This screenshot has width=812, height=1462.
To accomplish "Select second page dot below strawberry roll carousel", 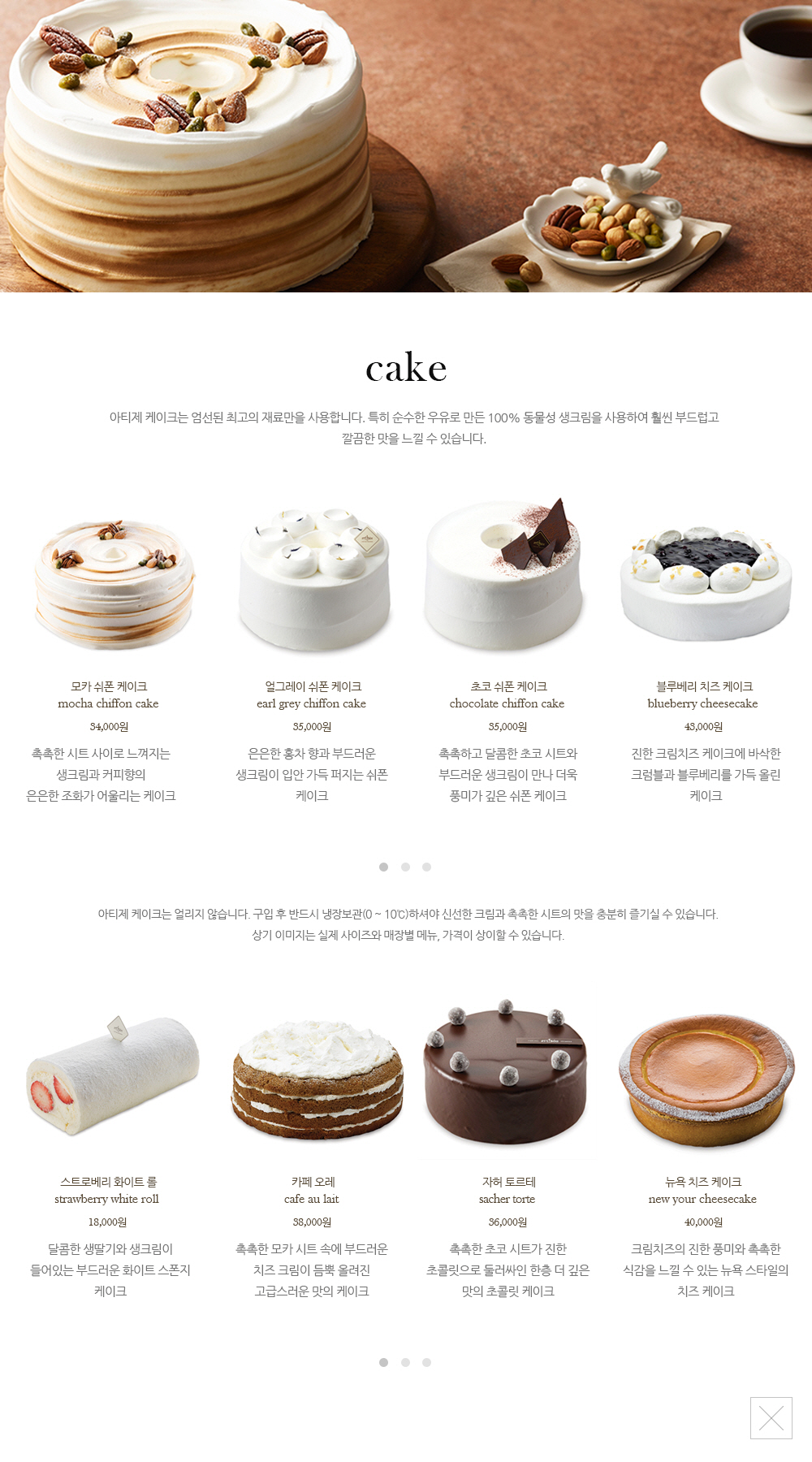I will tap(405, 1363).
